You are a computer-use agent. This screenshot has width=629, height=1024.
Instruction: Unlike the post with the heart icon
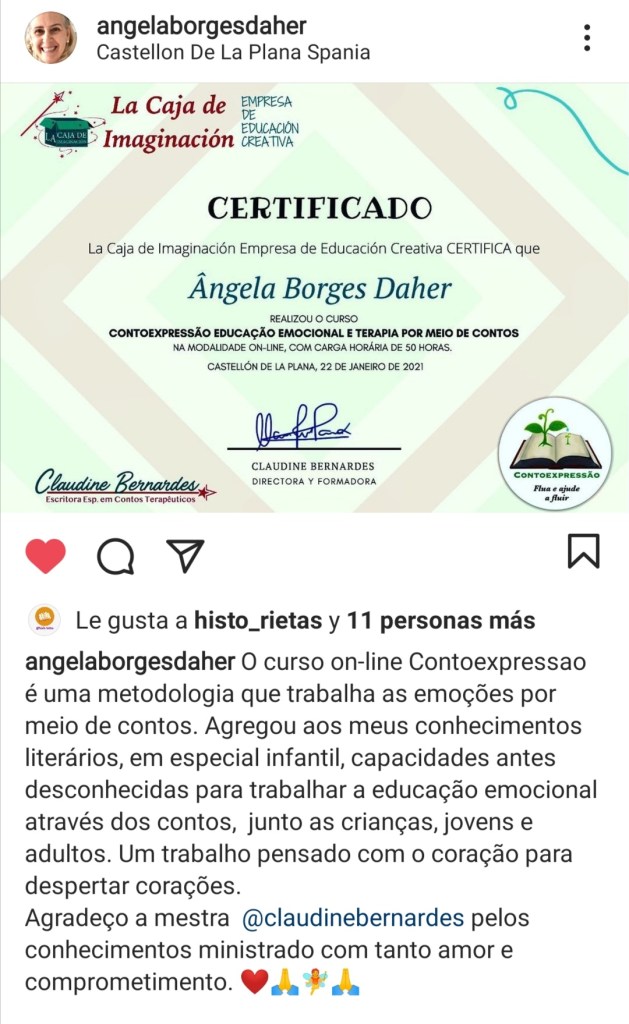click(x=45, y=555)
